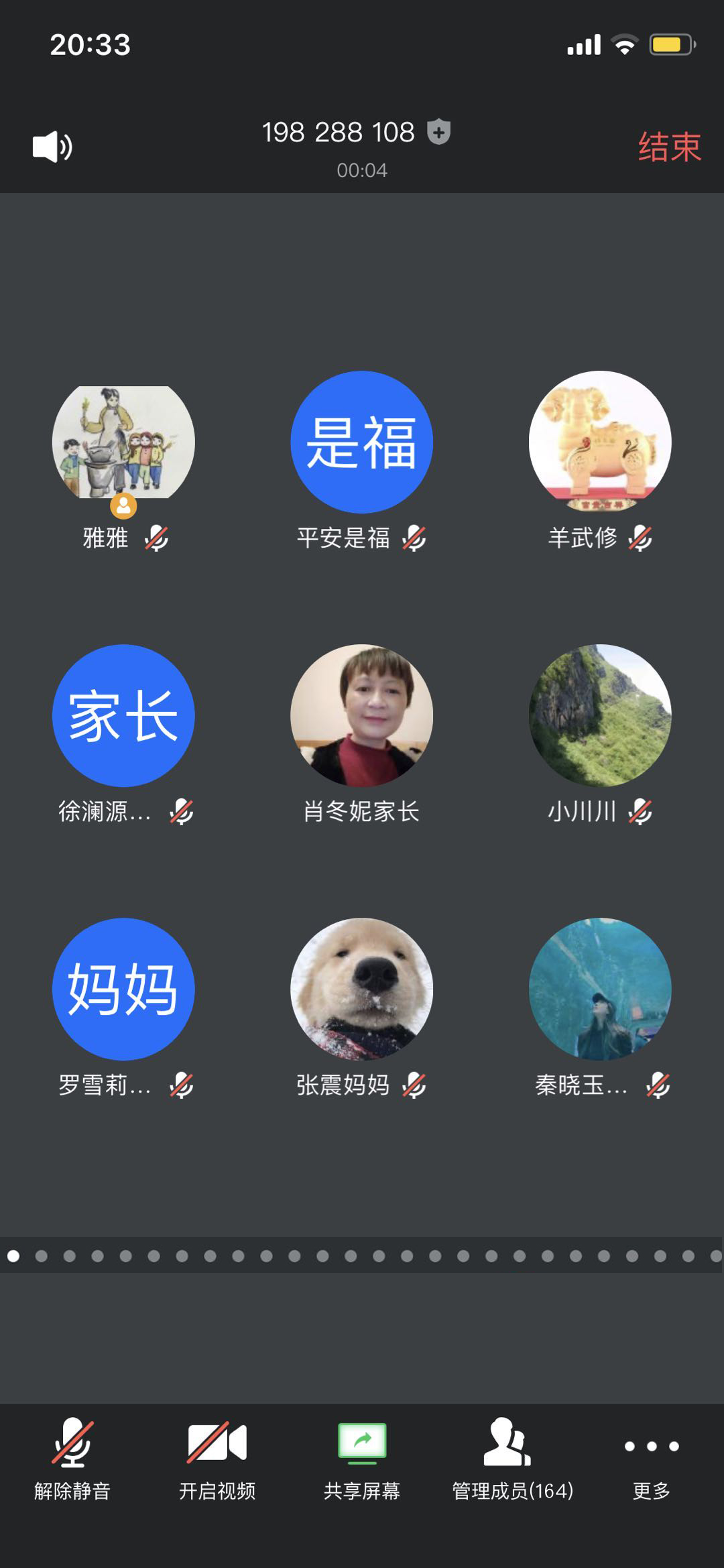End the meeting with 结束
The image size is (724, 1568).
pyautogui.click(x=669, y=146)
